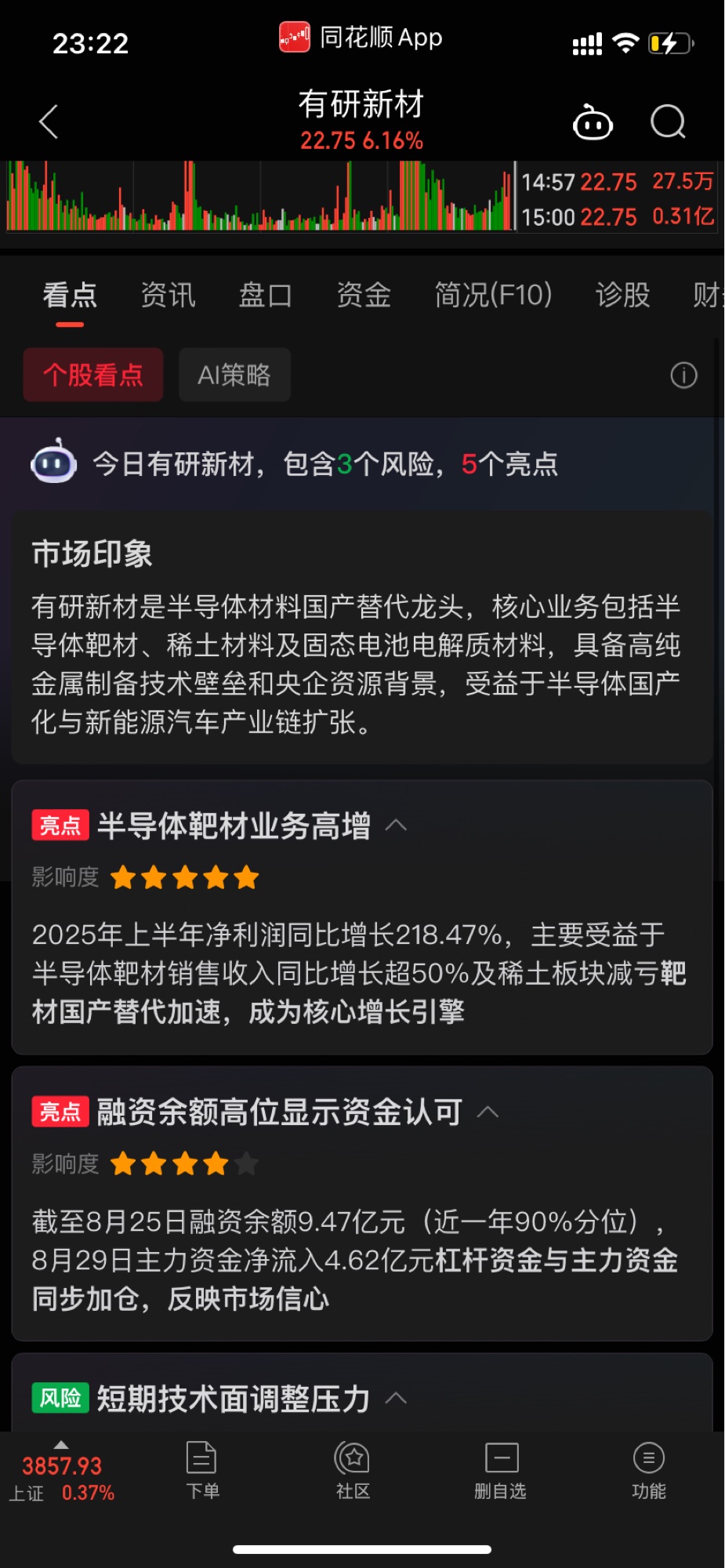
Task: Open the mini intraday chart strip
Action: tap(259, 196)
